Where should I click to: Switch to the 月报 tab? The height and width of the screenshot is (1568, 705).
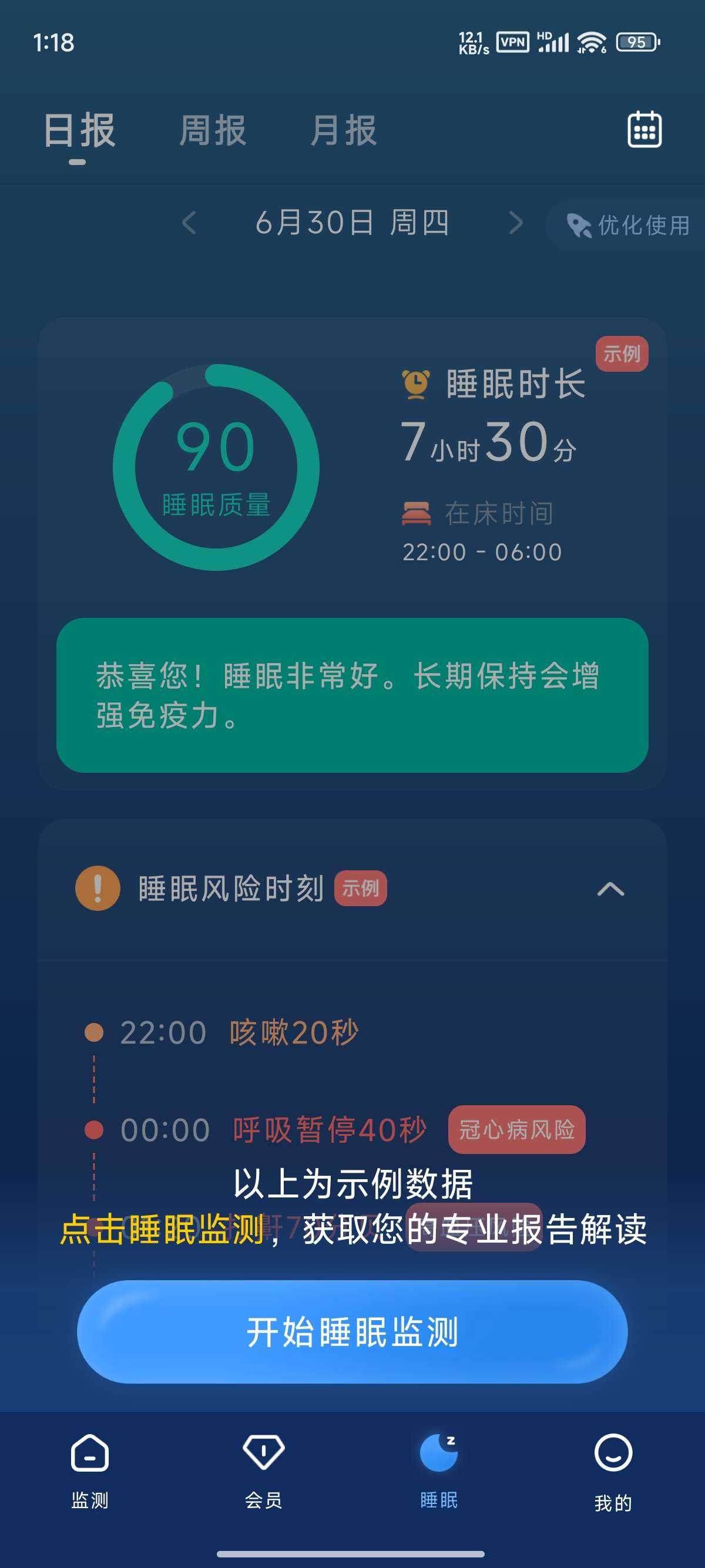tap(343, 130)
